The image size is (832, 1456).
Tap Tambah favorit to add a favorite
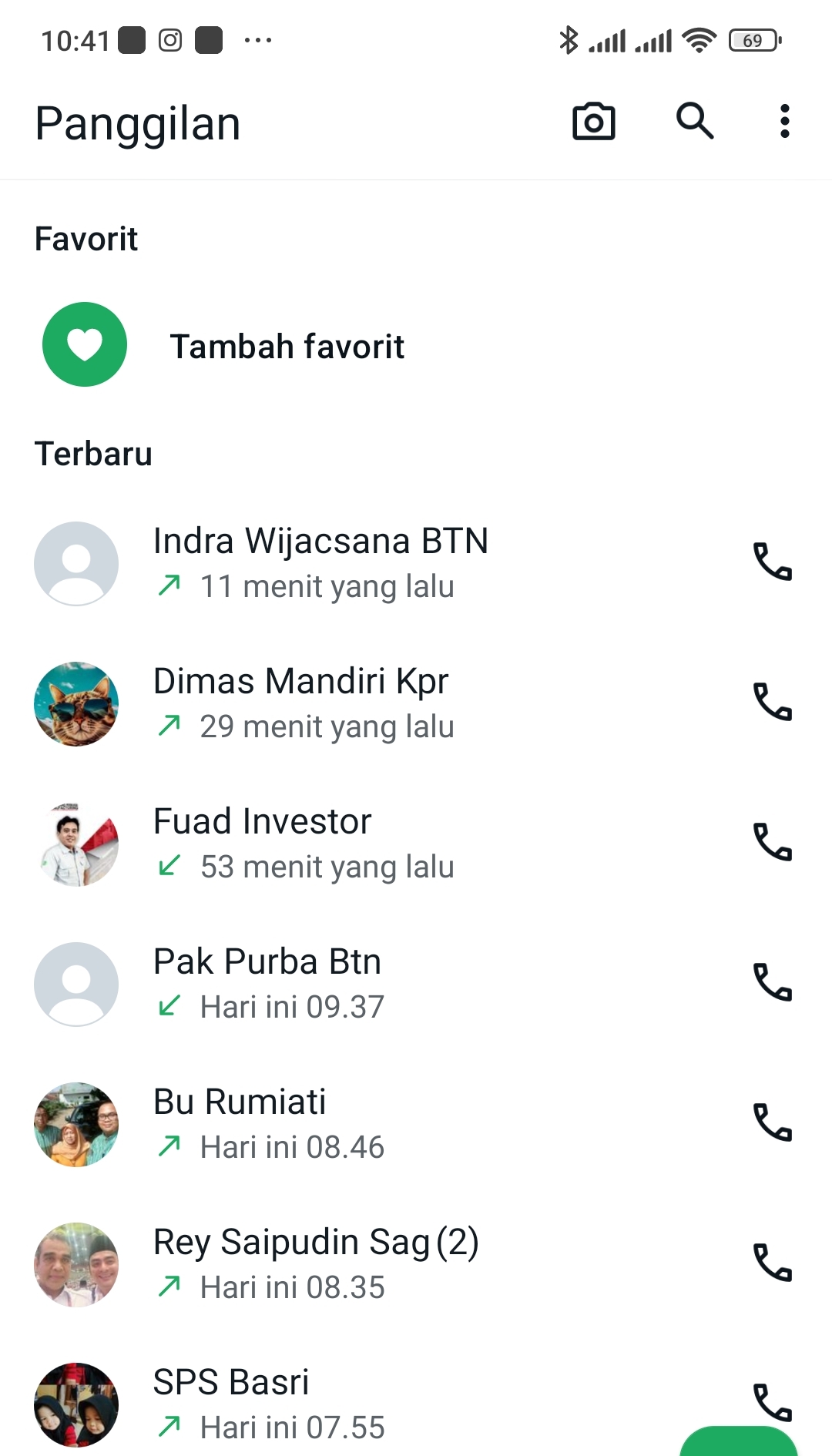pos(287,346)
